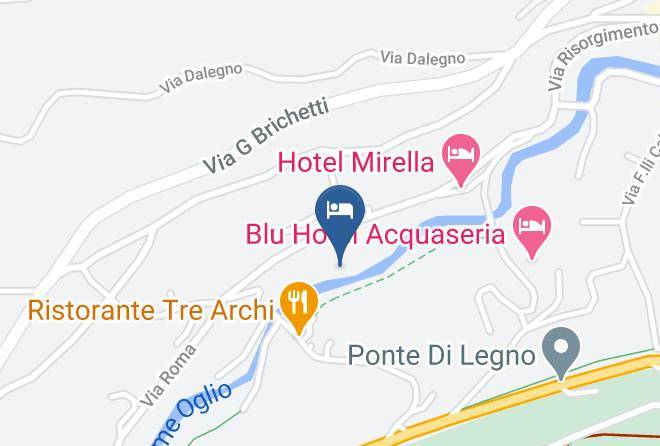This screenshot has width=660, height=446.
Task: Open the Blu Hotel Acquaseria pink marker
Action: pyautogui.click(x=532, y=231)
